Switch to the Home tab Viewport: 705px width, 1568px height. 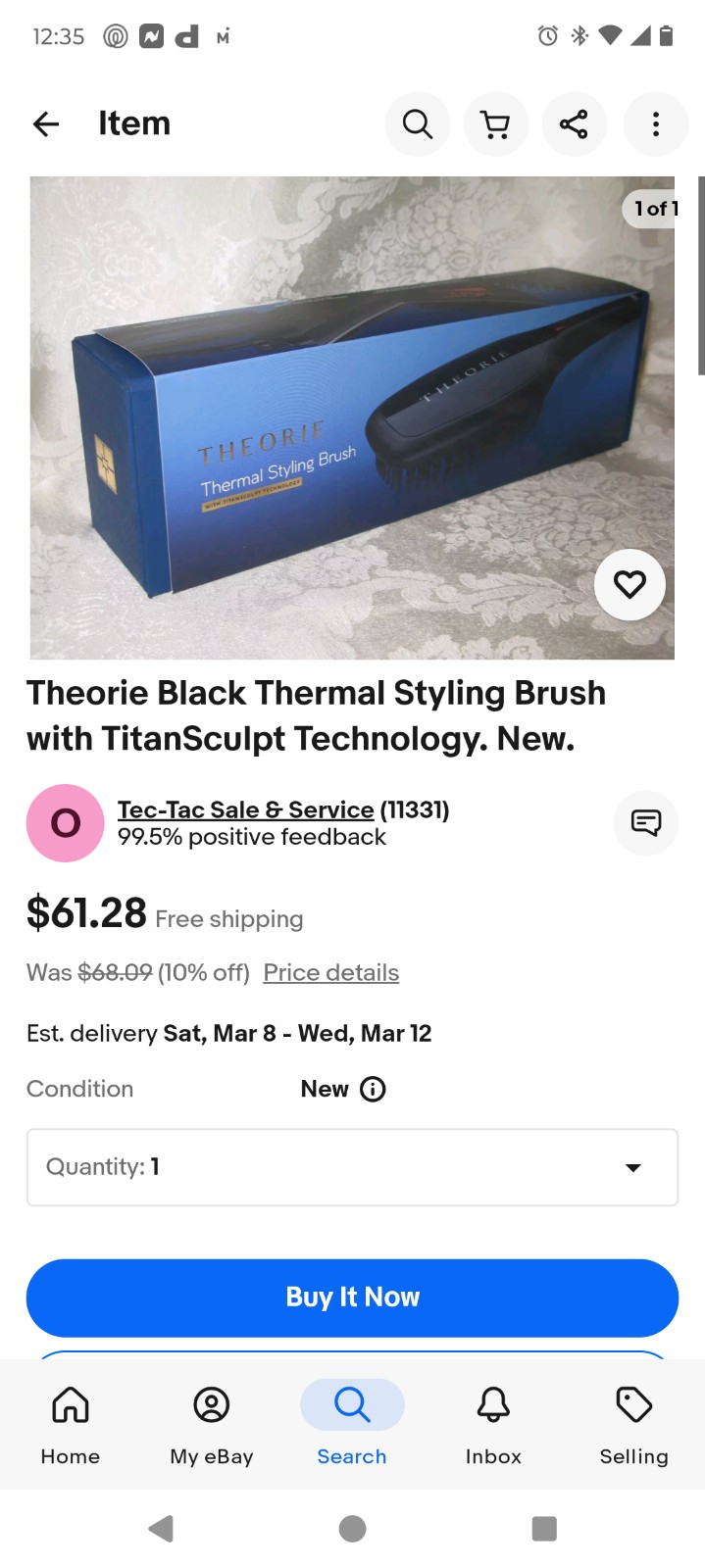click(x=71, y=1424)
